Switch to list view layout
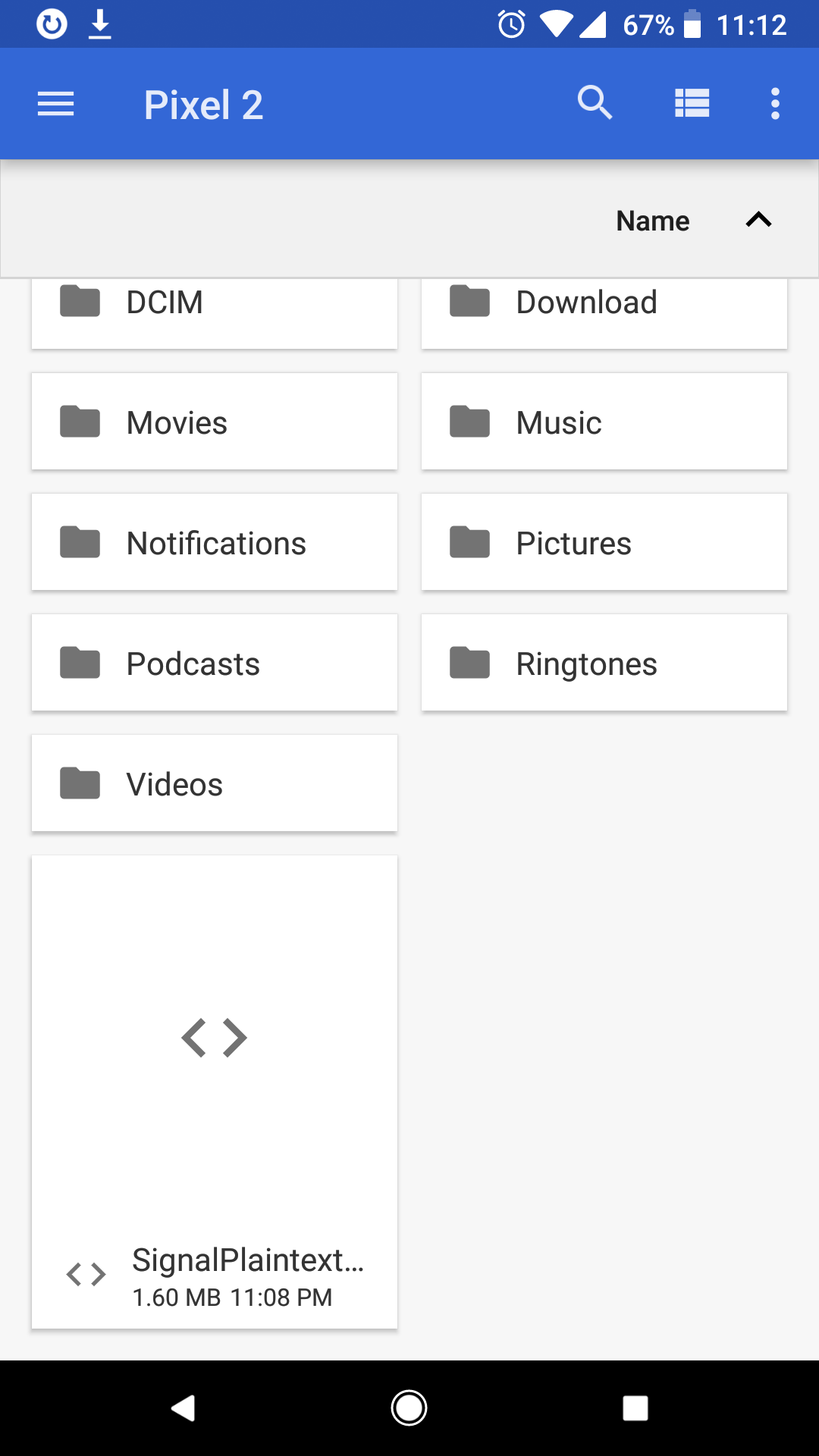Viewport: 819px width, 1456px height. click(x=692, y=103)
